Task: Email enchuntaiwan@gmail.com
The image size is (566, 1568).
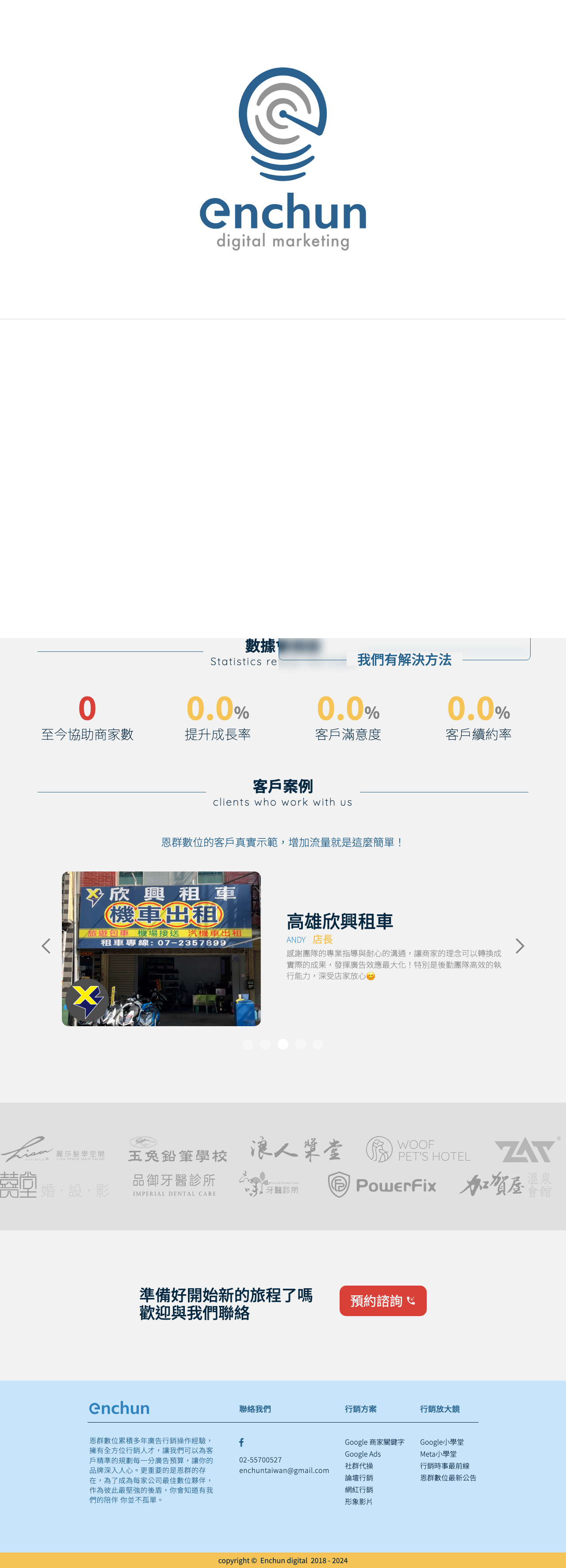Action: click(284, 1470)
